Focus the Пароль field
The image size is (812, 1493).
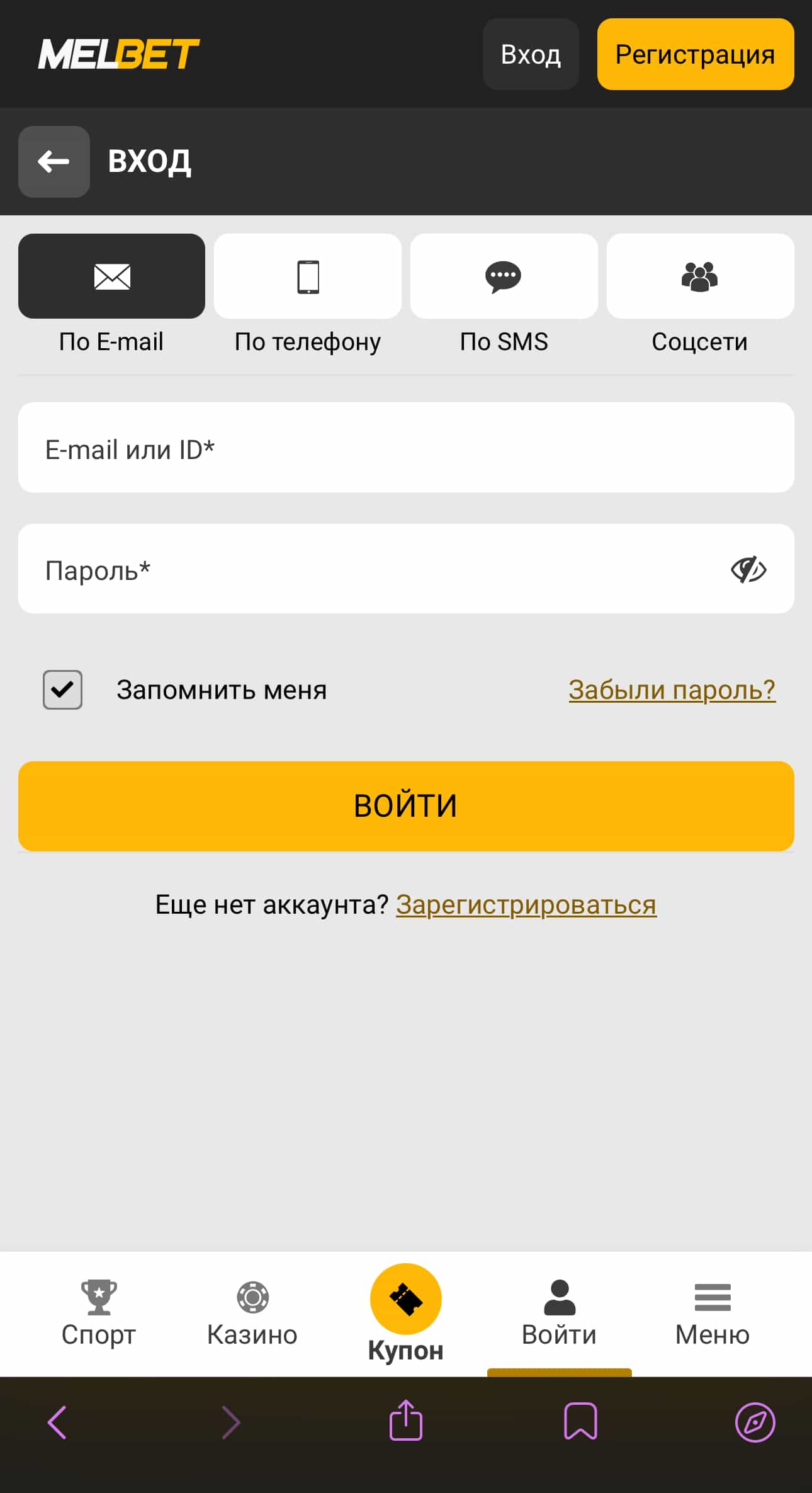coord(378,569)
